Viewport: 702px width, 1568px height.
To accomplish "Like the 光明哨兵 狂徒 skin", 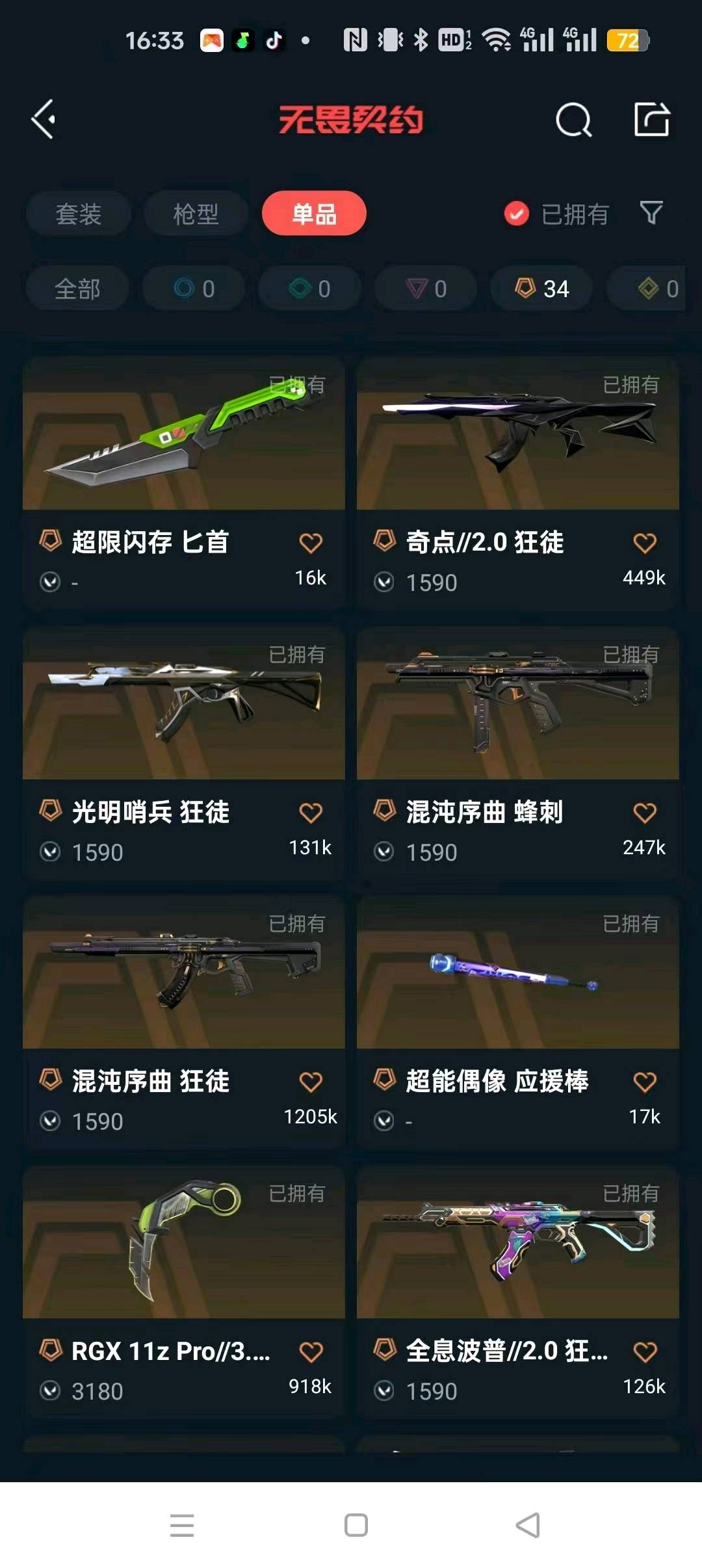I will pos(311,813).
